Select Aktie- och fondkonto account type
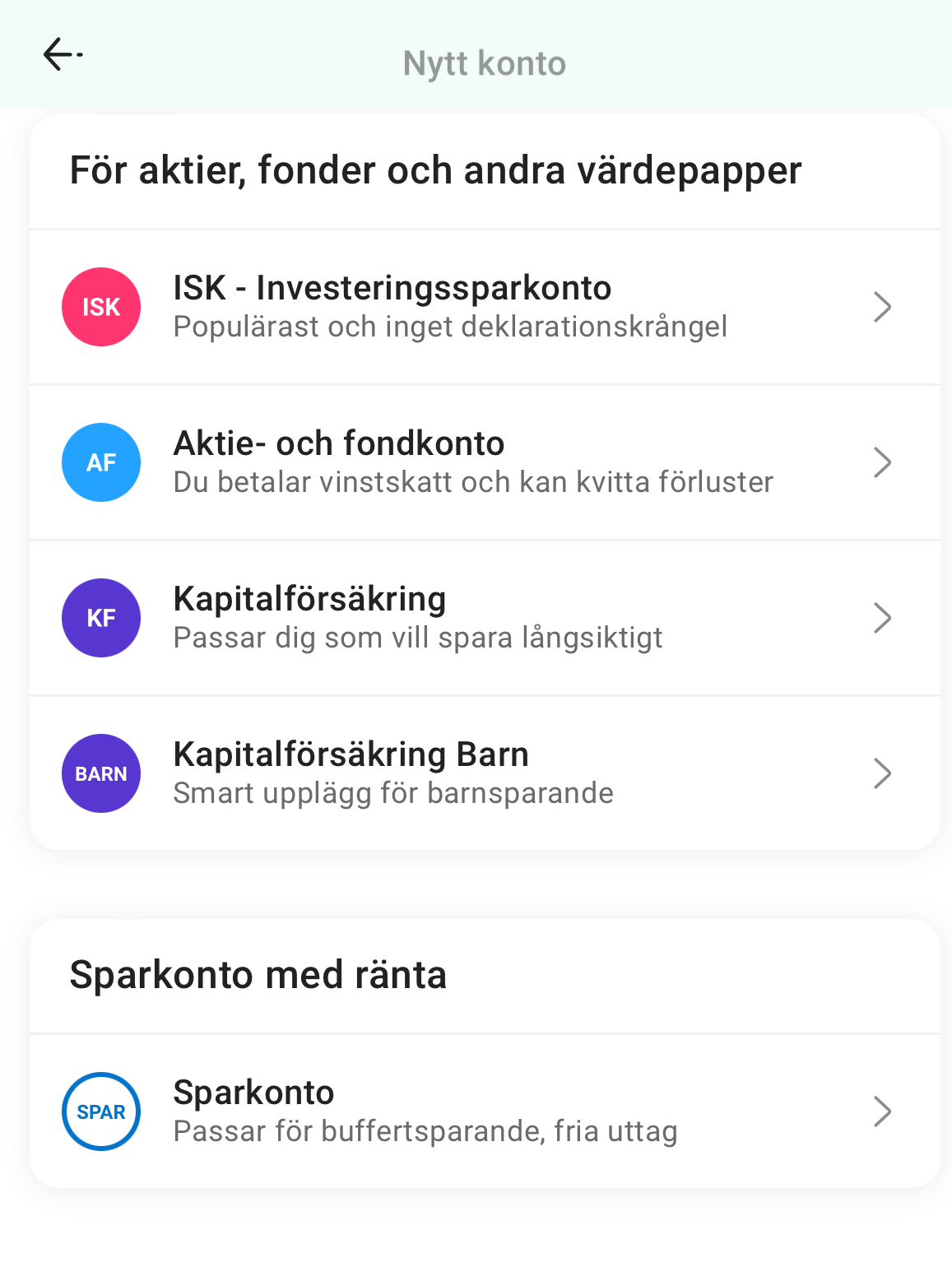This screenshot has width=952, height=1267. click(484, 462)
